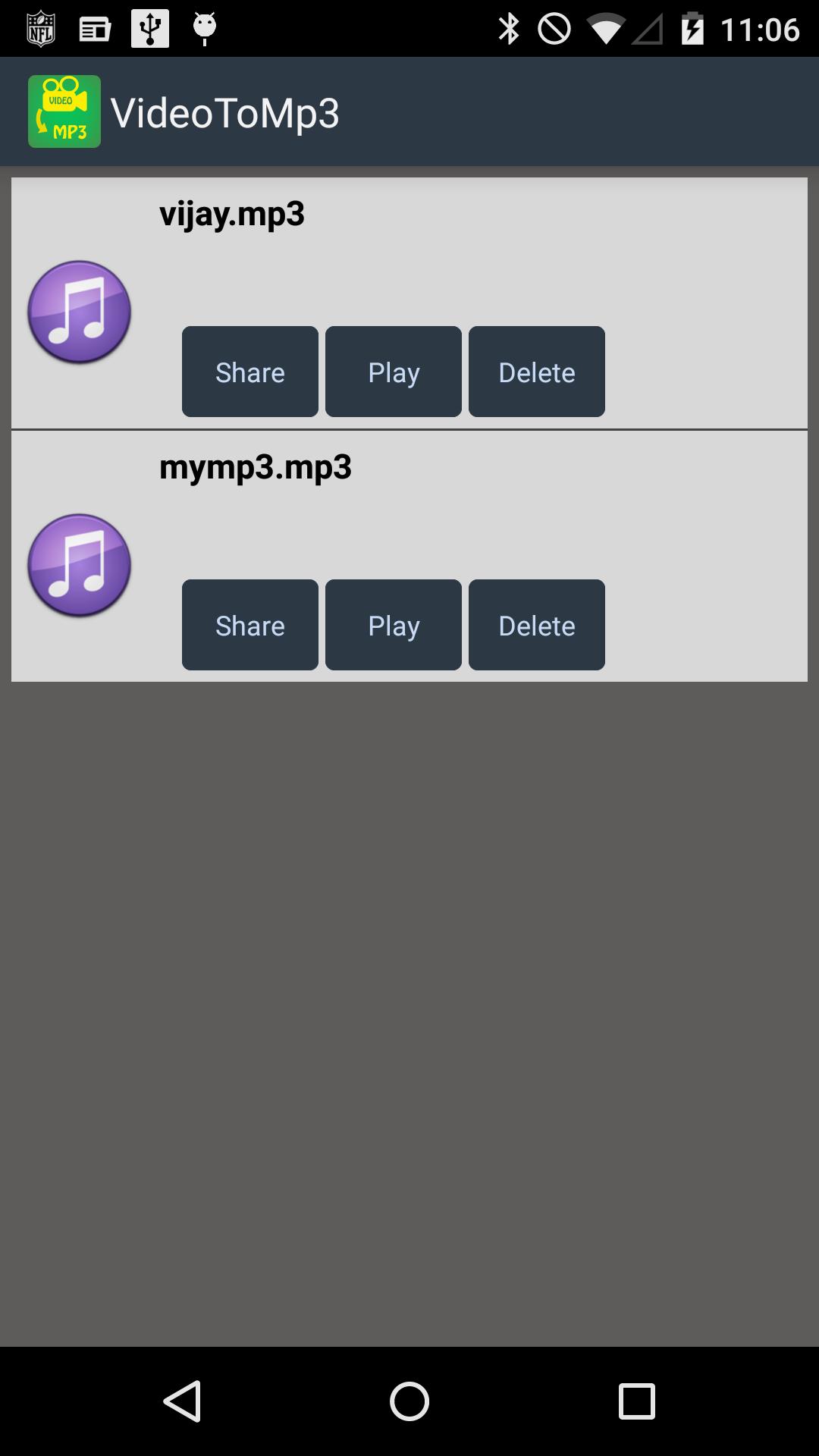This screenshot has height=1456, width=819.
Task: Select the vijay.mp3 list entry
Action: (232, 214)
